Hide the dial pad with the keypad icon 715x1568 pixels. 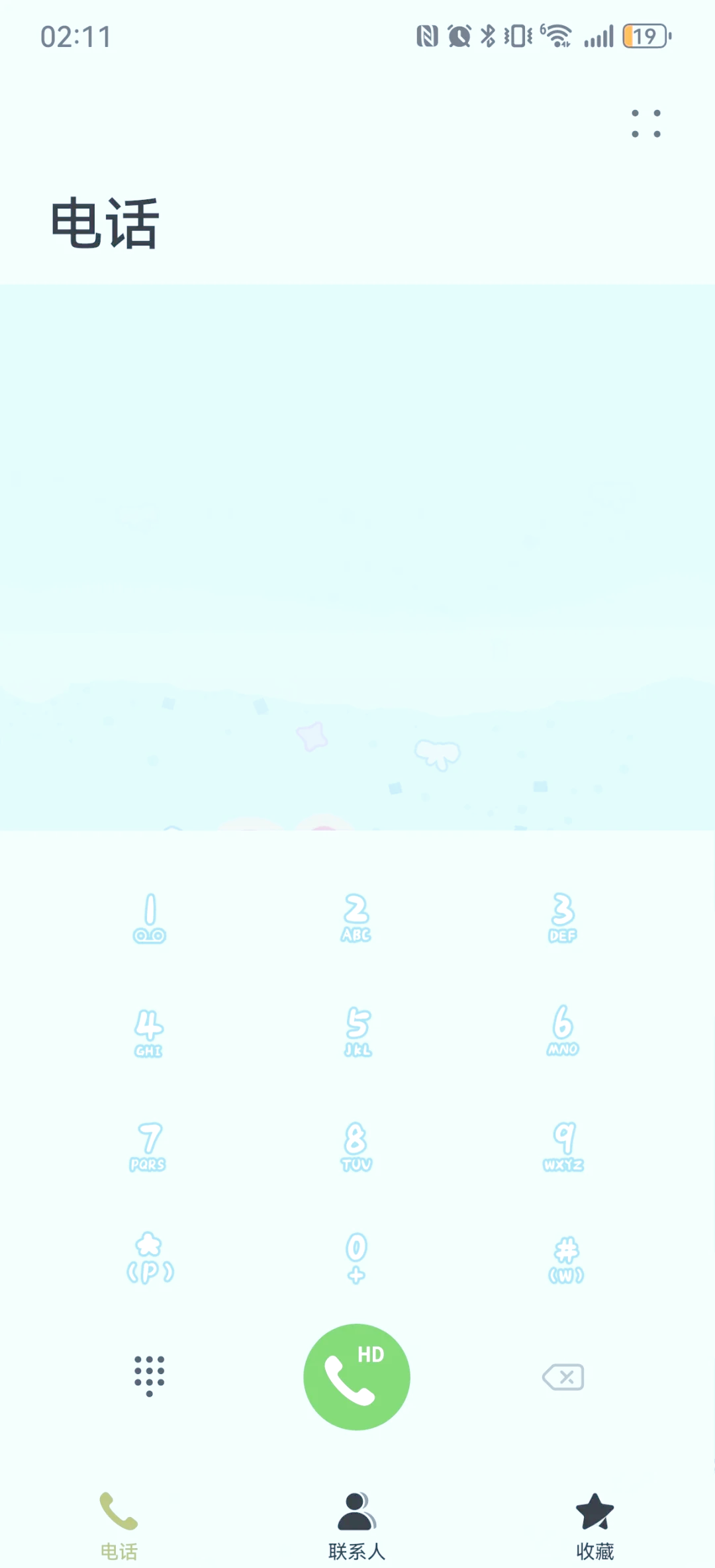coord(149,1376)
